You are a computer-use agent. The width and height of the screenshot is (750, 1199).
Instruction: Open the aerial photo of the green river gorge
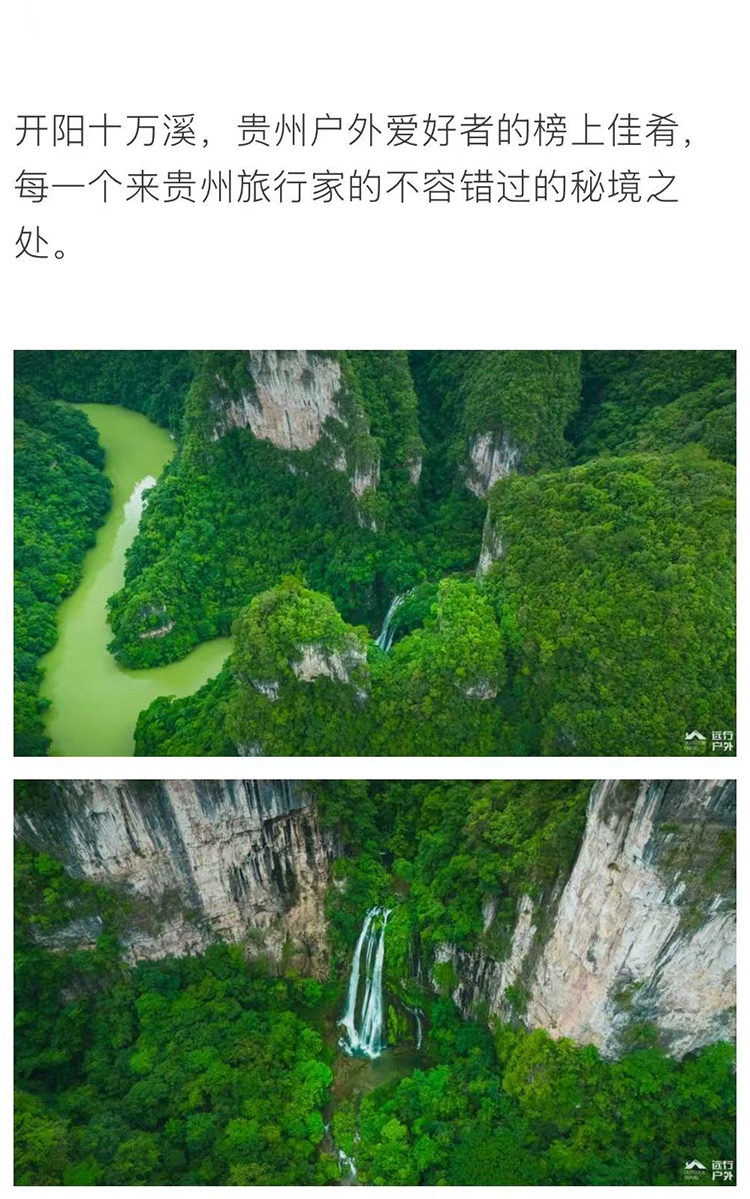(x=375, y=553)
